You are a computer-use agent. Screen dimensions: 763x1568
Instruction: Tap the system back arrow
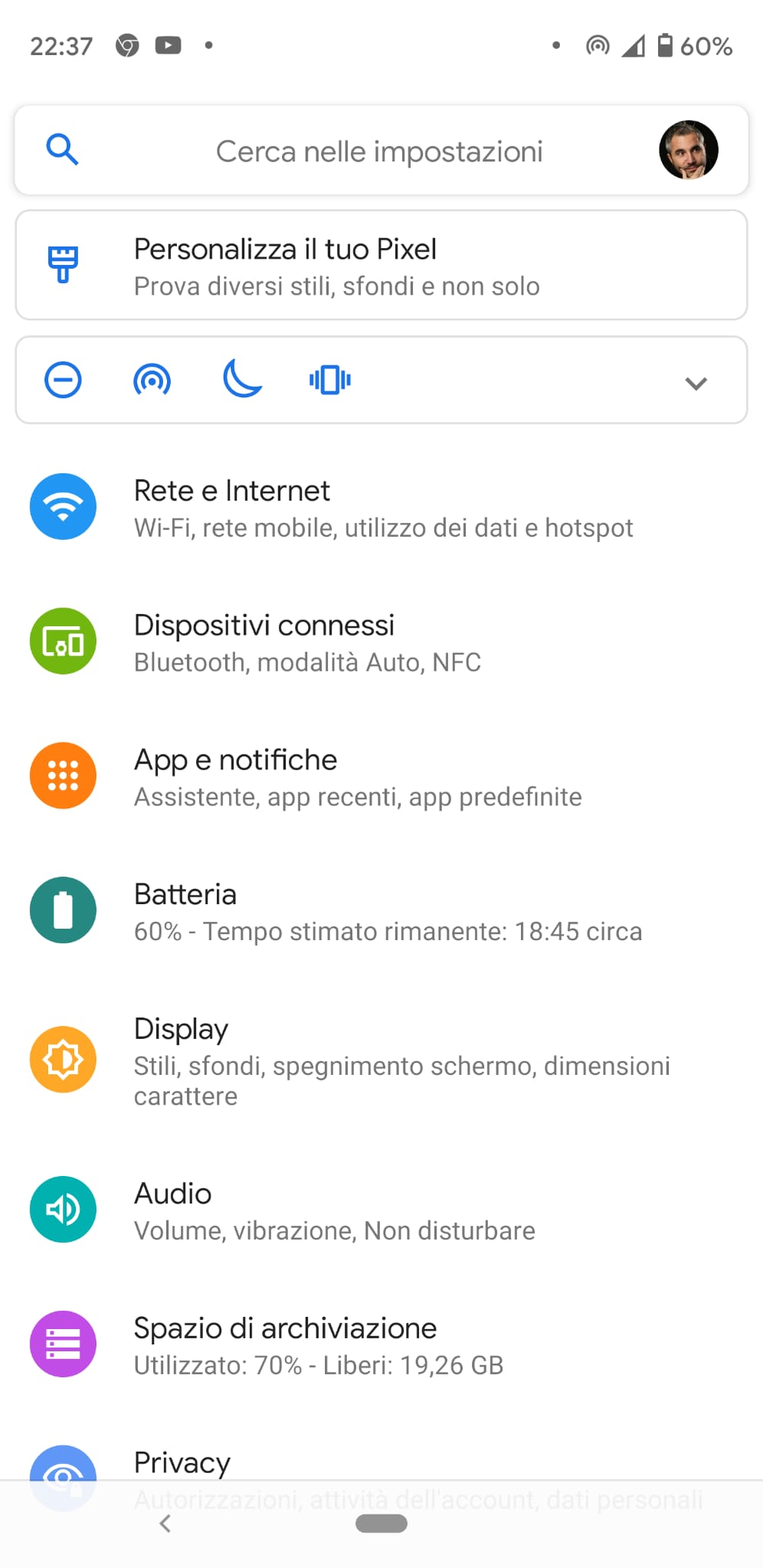point(165,1524)
